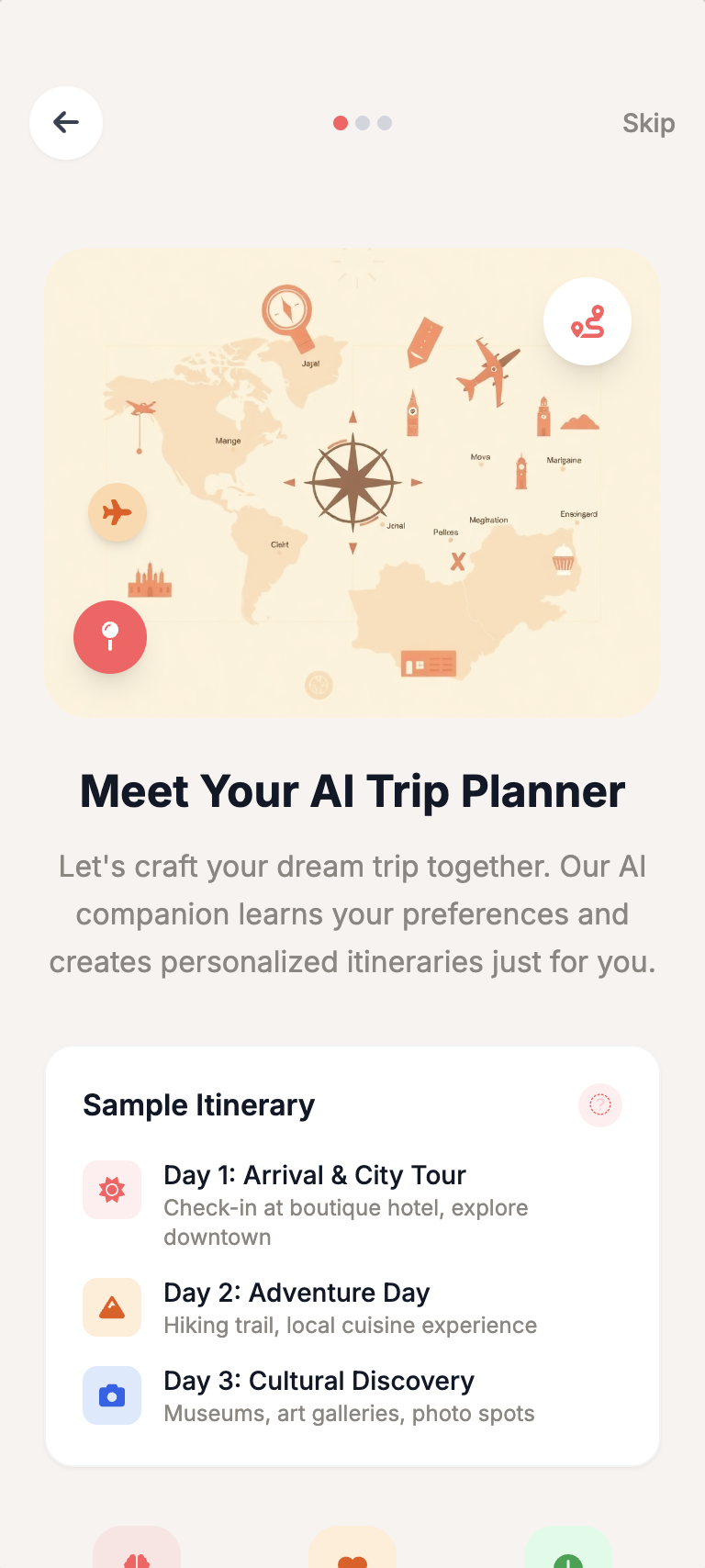
Task: Tap the circular icon beside Sample Itinerary
Action: (x=599, y=1104)
